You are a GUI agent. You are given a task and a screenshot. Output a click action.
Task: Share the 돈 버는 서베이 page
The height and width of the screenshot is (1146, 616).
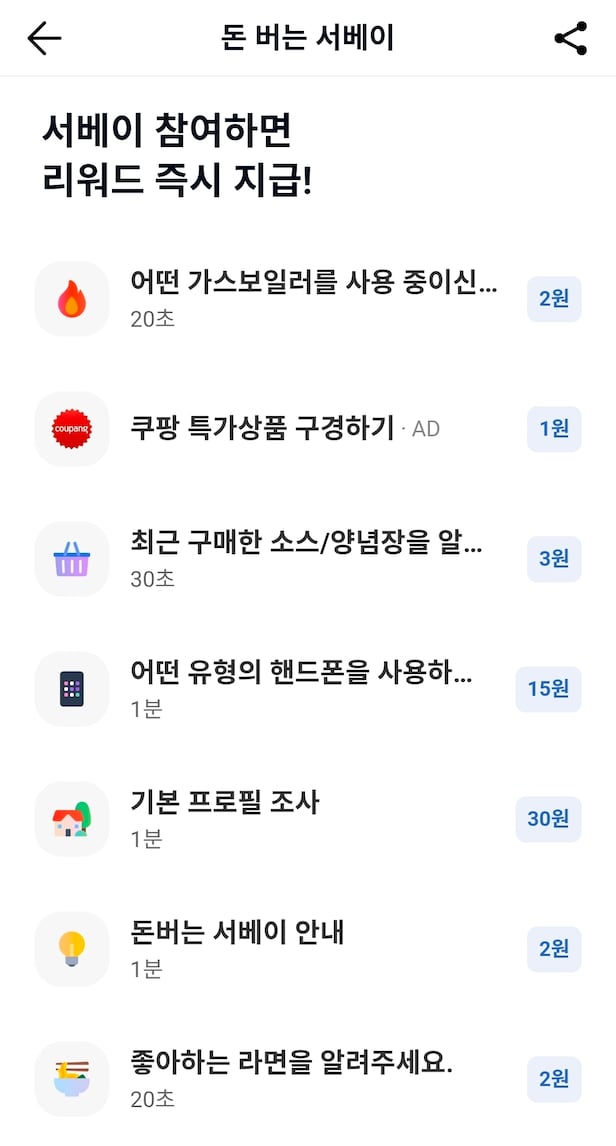(x=570, y=38)
